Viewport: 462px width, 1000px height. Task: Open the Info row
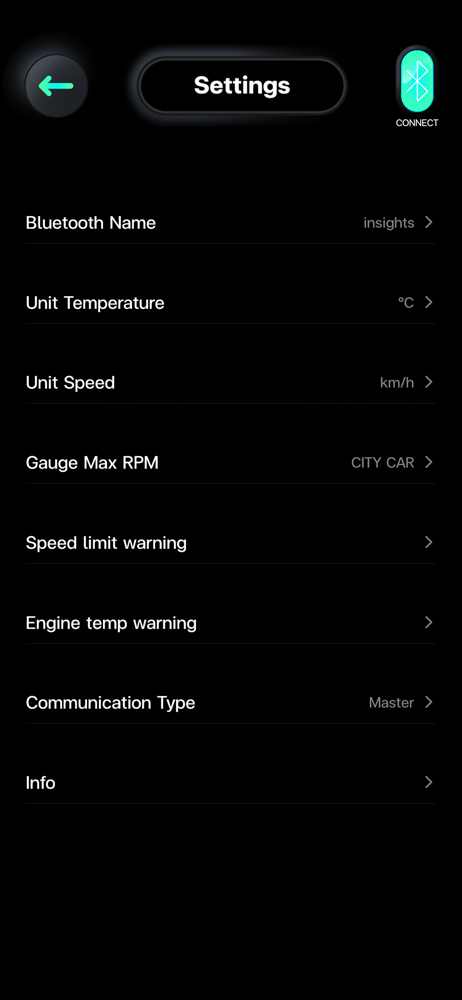click(230, 783)
